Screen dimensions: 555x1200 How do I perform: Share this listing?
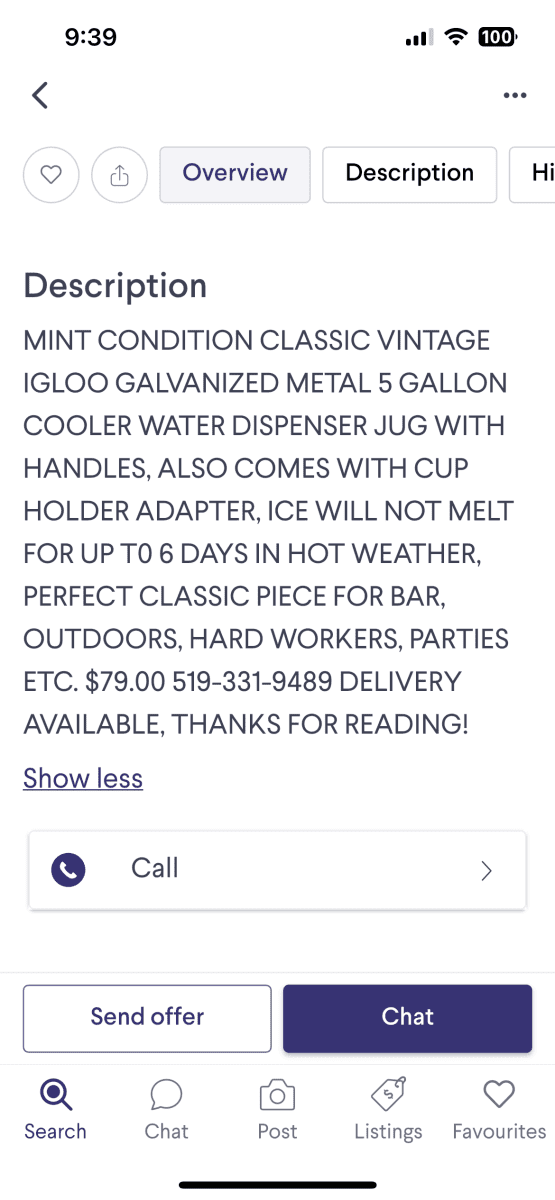pyautogui.click(x=119, y=175)
